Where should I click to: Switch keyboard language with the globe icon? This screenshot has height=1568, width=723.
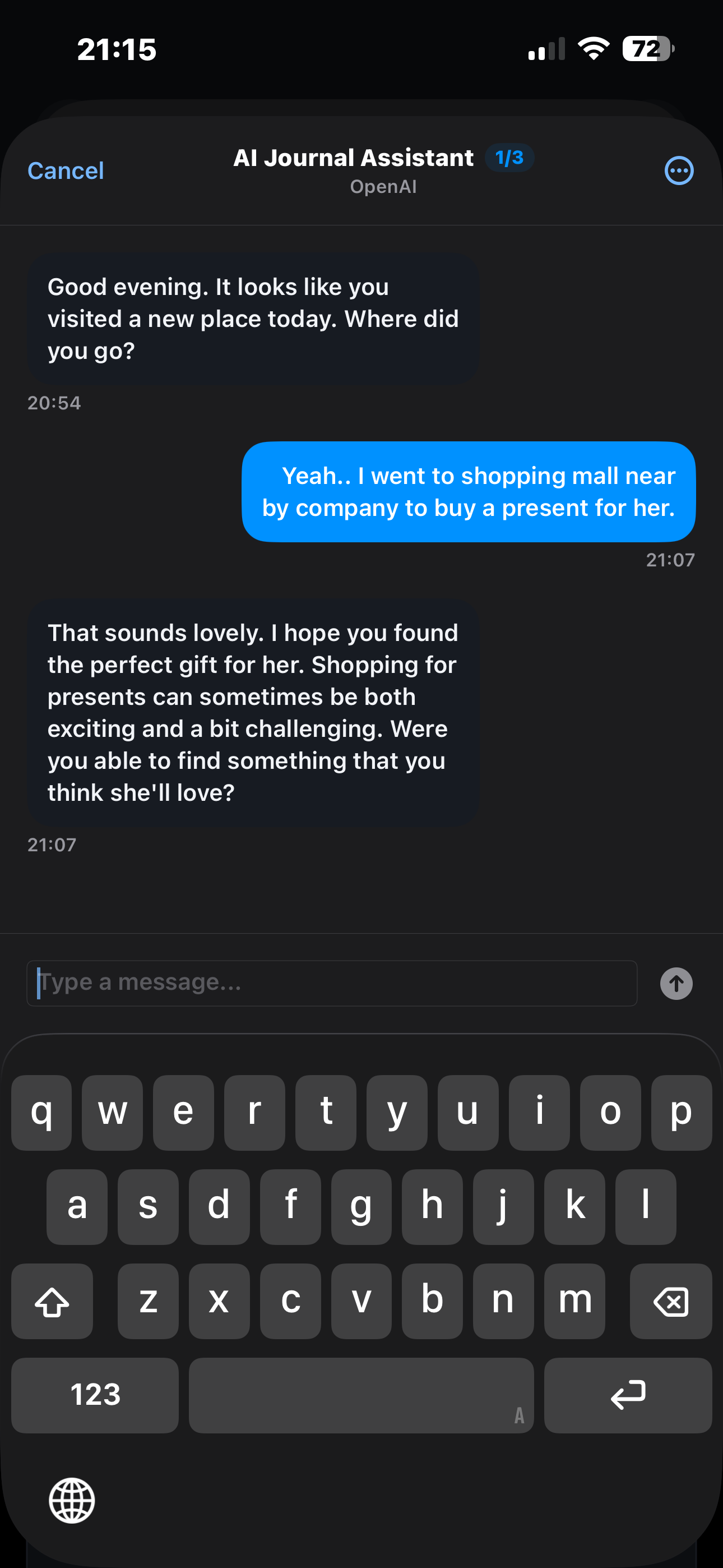point(72,1500)
